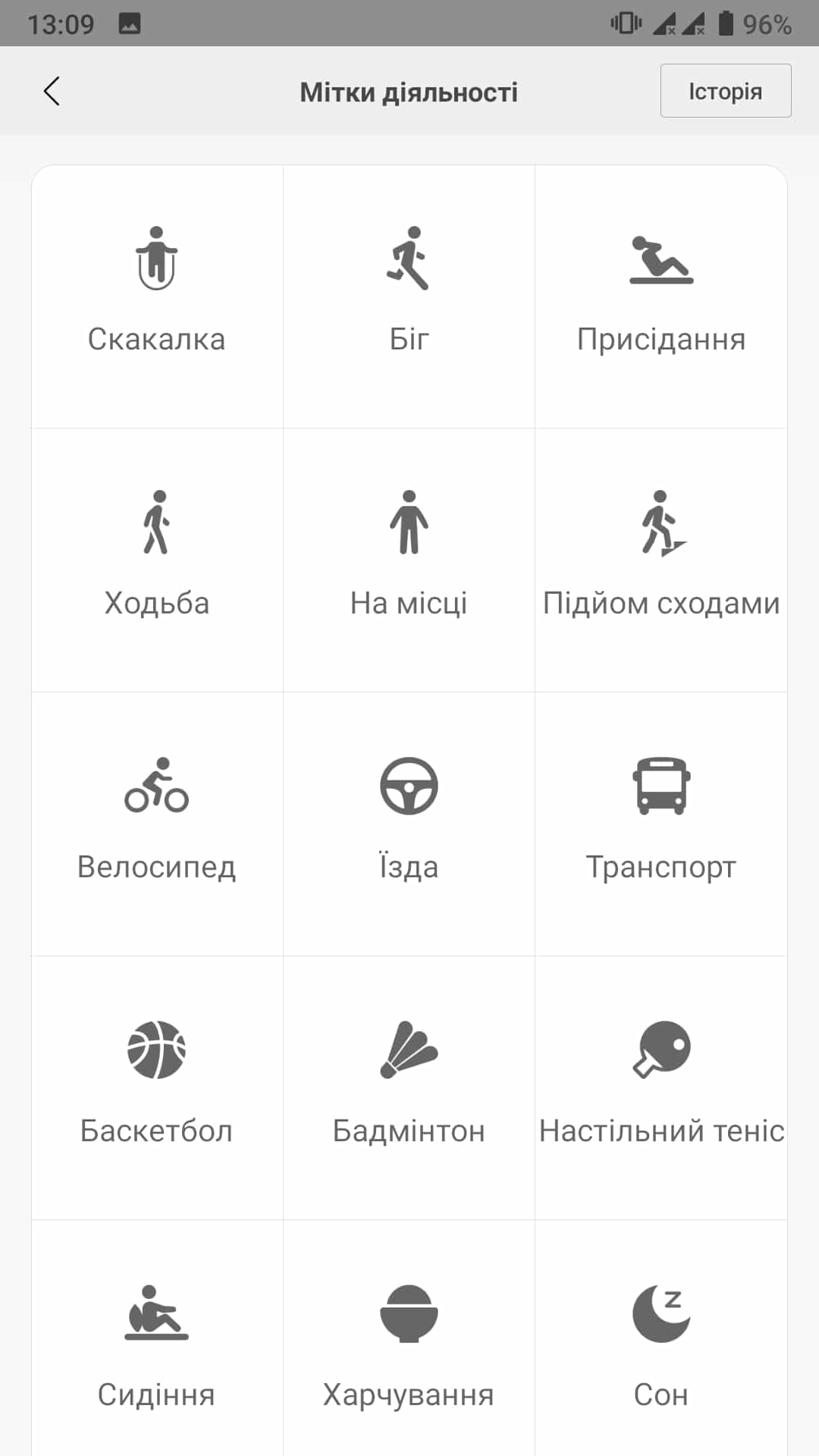
Task: Select the На місці activity tile
Action: click(409, 560)
